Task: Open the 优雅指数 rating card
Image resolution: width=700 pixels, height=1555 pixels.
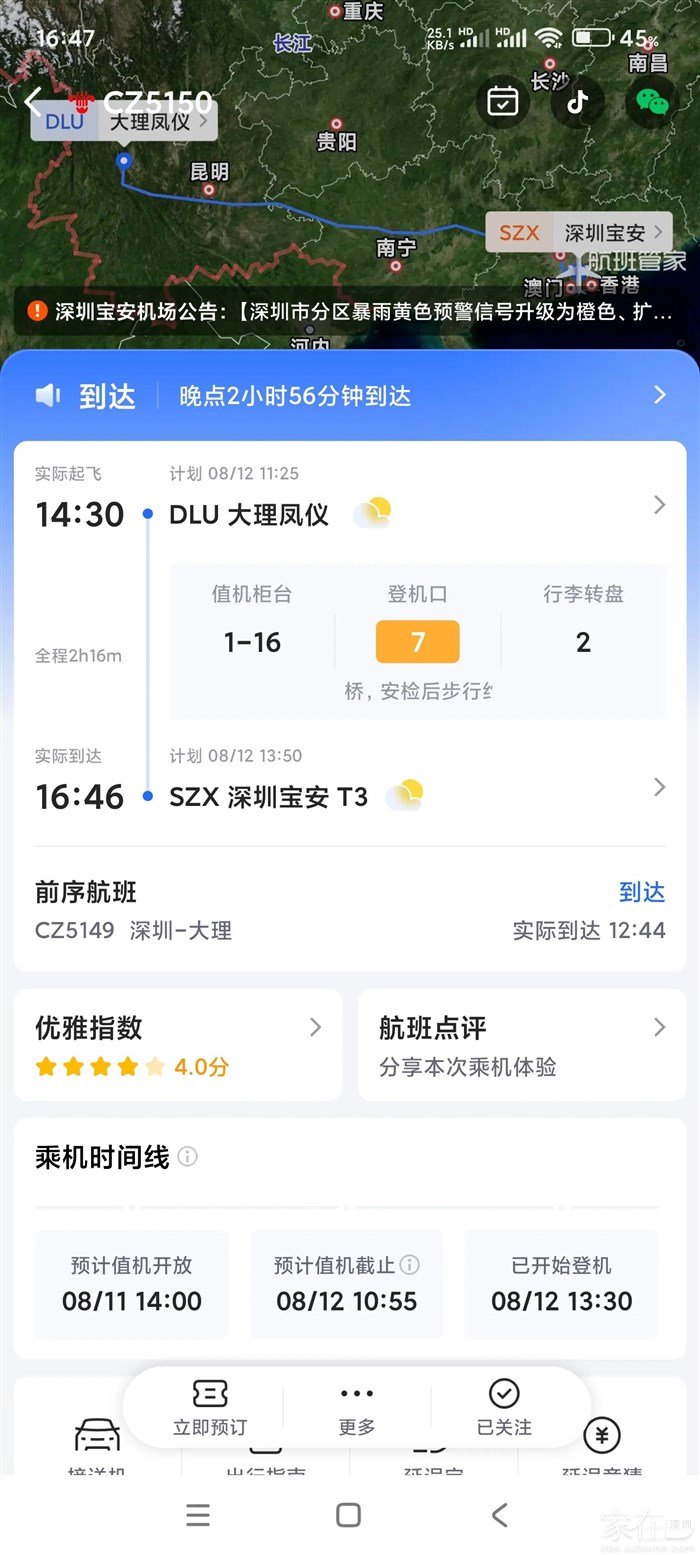Action: (178, 1045)
